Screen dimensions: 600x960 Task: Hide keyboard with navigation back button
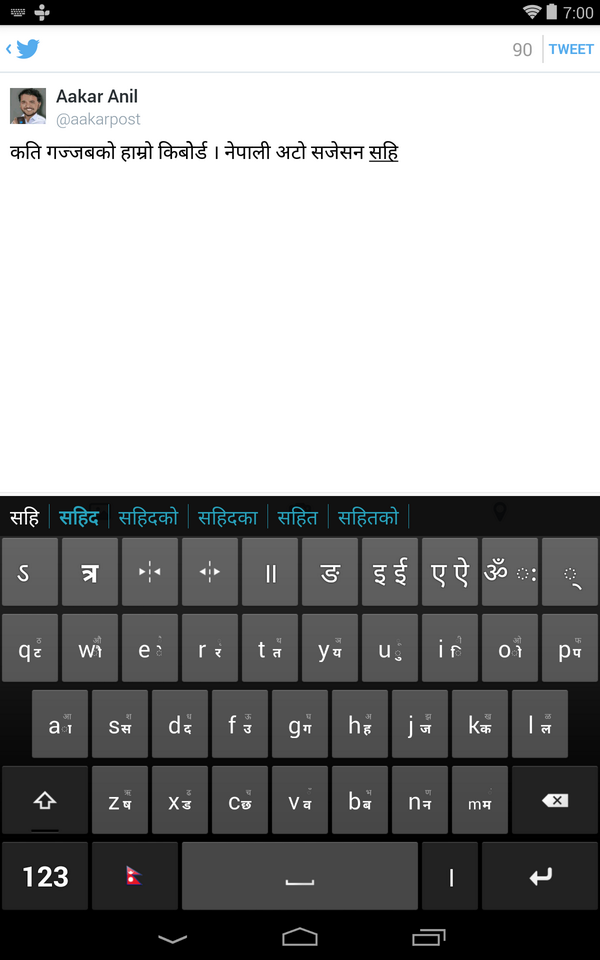[x=172, y=937]
